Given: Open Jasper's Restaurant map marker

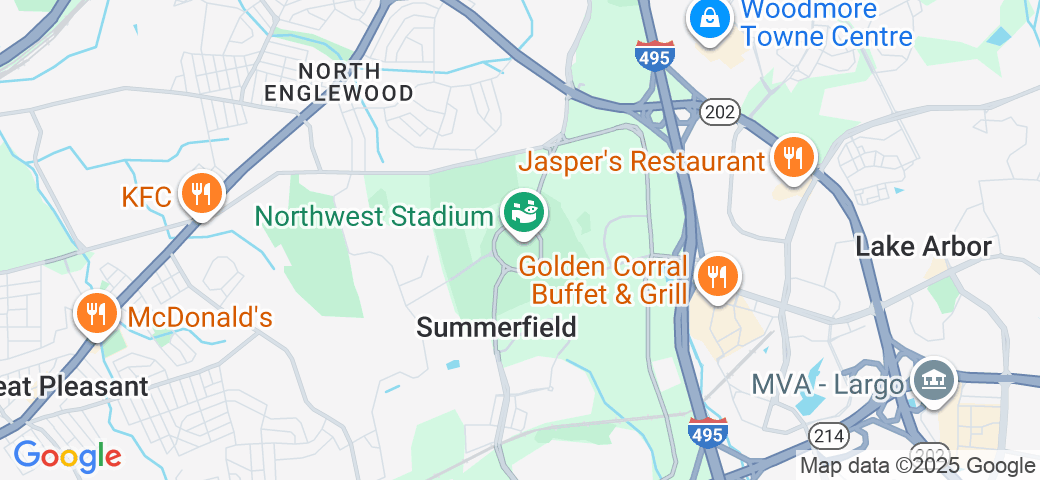Looking at the screenshot, I should (793, 158).
